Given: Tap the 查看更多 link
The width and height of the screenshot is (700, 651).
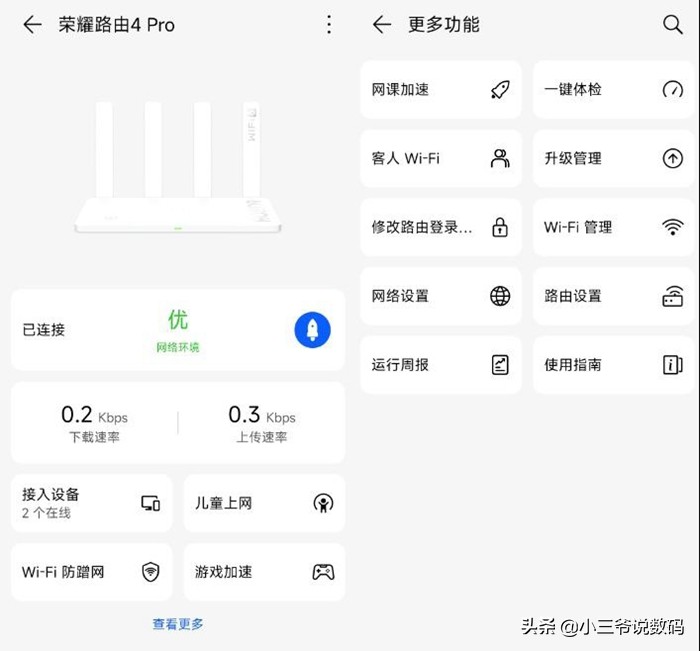Looking at the screenshot, I should coord(178,624).
